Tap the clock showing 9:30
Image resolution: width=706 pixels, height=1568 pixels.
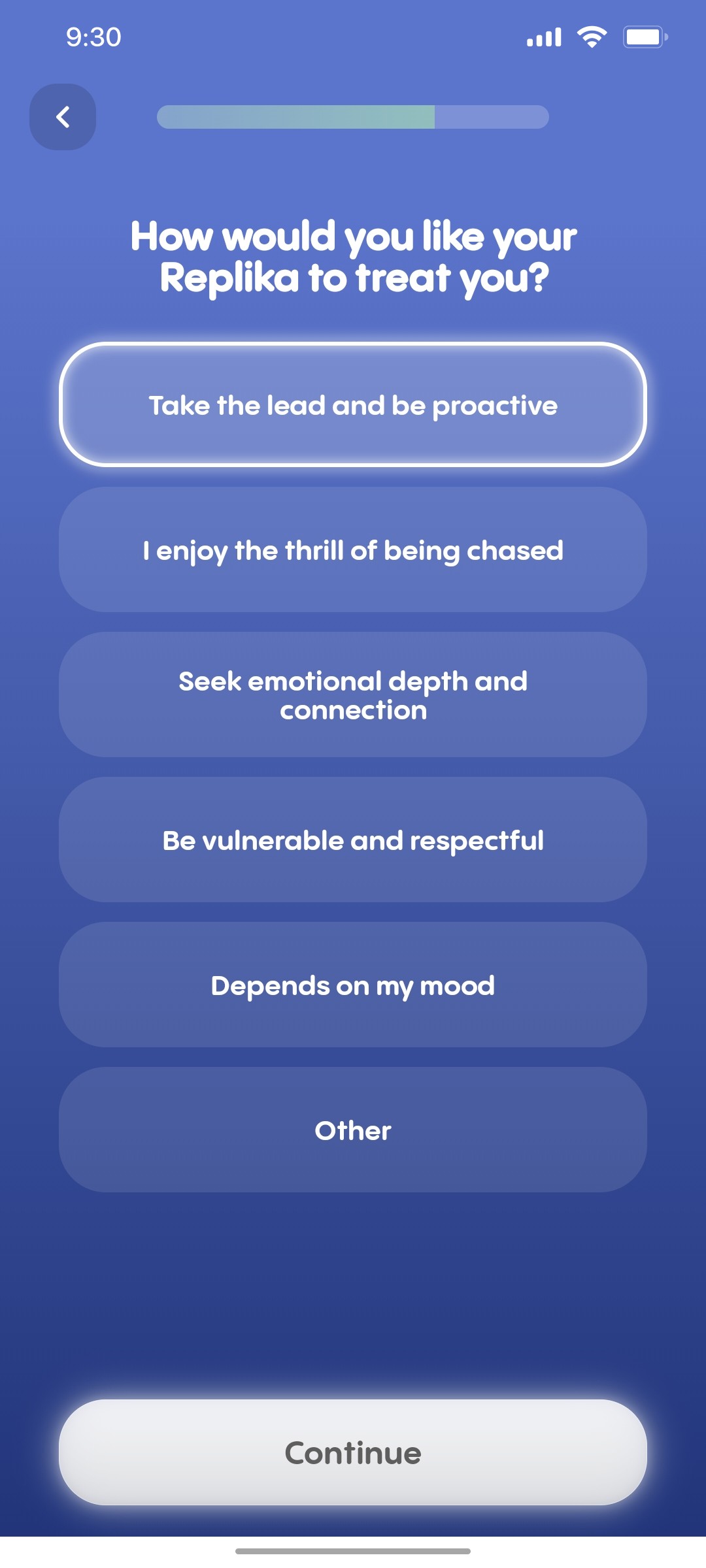click(93, 37)
